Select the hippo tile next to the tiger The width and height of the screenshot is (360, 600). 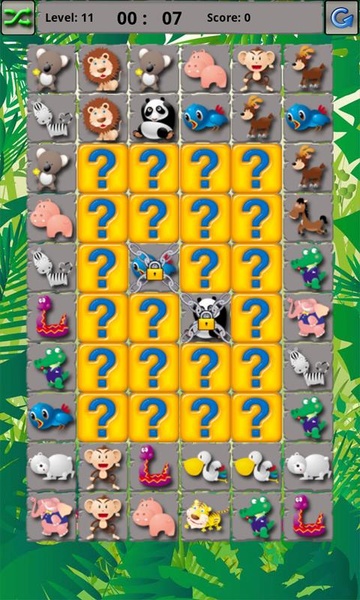pos(154,517)
